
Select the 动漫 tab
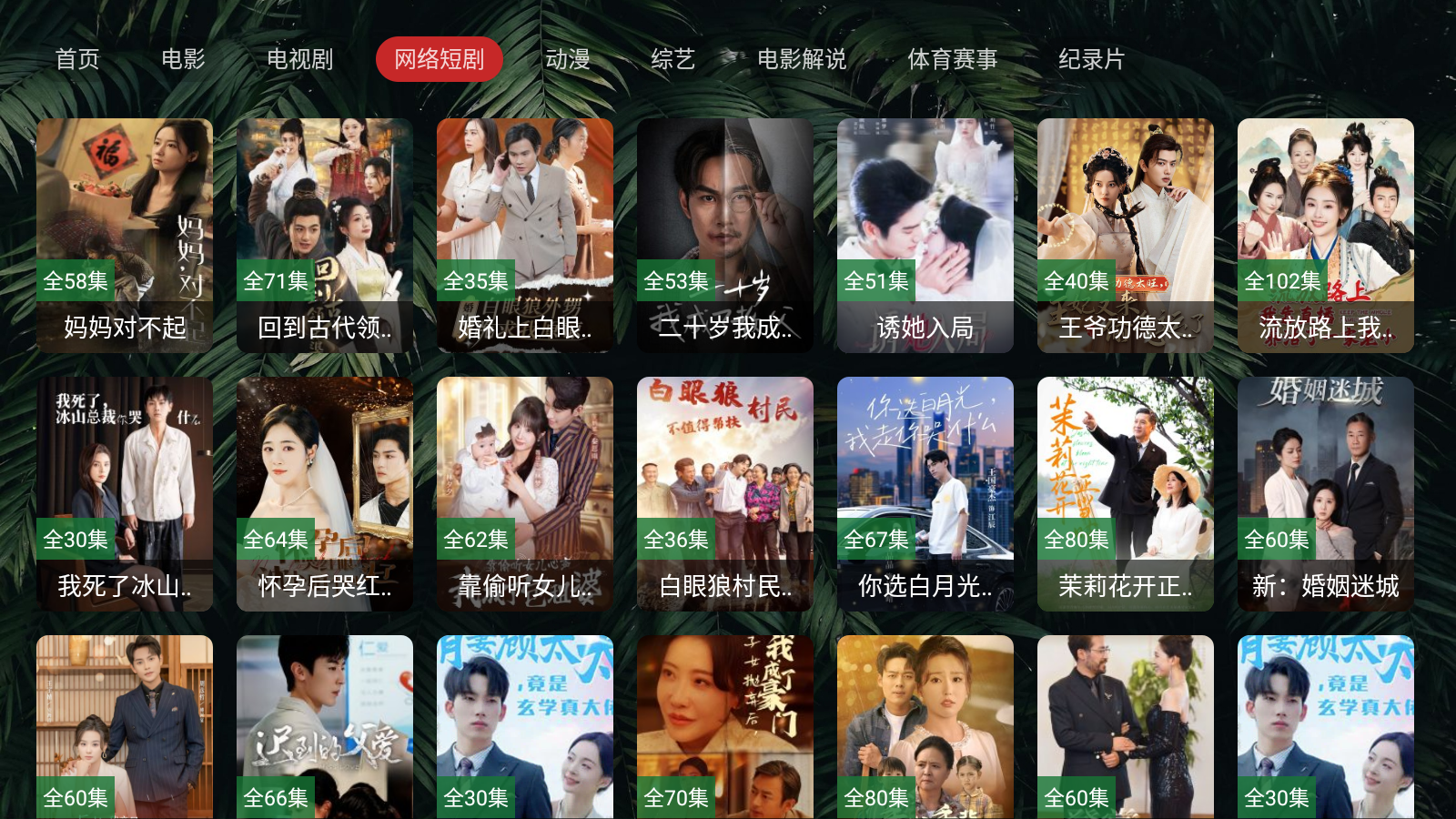click(x=568, y=59)
